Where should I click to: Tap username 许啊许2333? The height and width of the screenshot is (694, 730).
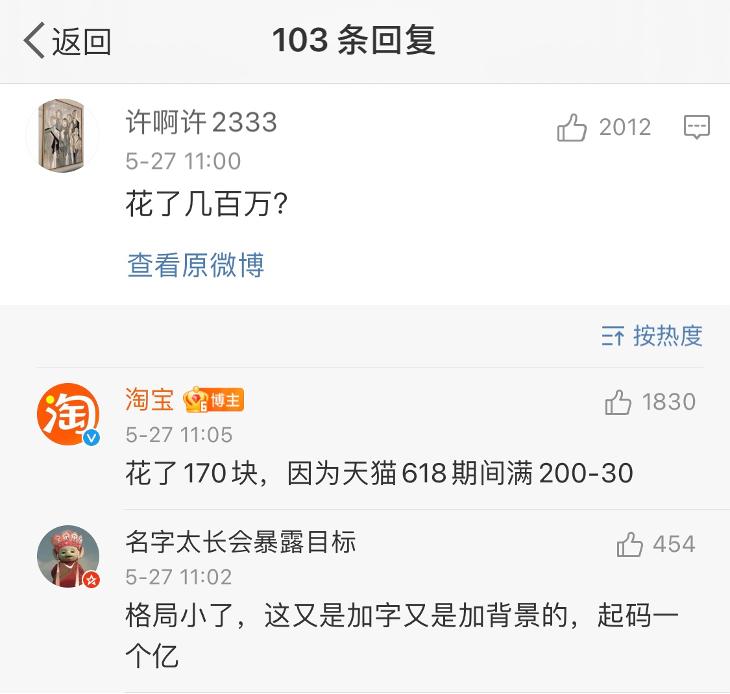click(201, 122)
